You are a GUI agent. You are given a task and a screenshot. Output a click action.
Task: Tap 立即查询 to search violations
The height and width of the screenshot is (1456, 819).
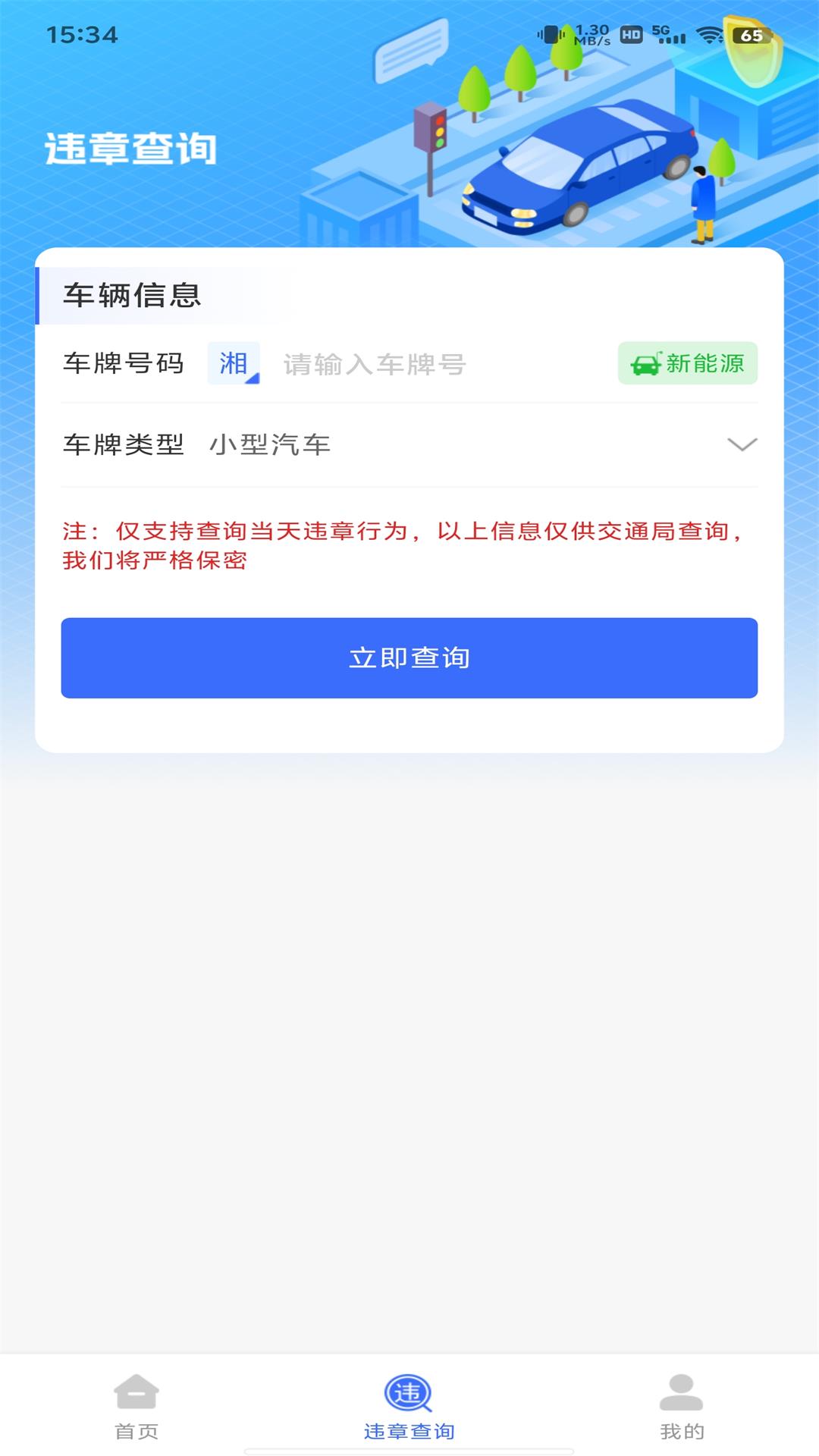coord(409,657)
